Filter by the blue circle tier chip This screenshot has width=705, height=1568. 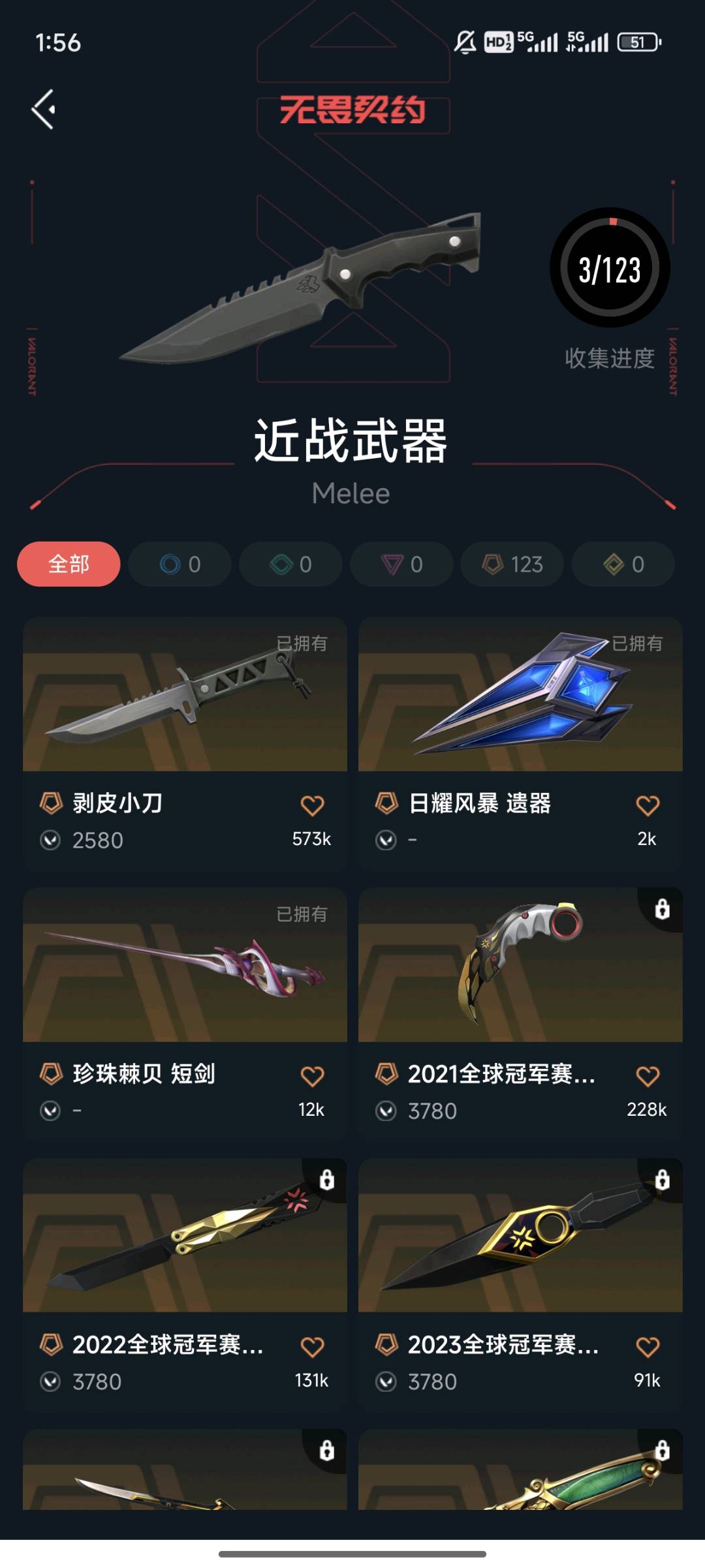click(x=180, y=564)
